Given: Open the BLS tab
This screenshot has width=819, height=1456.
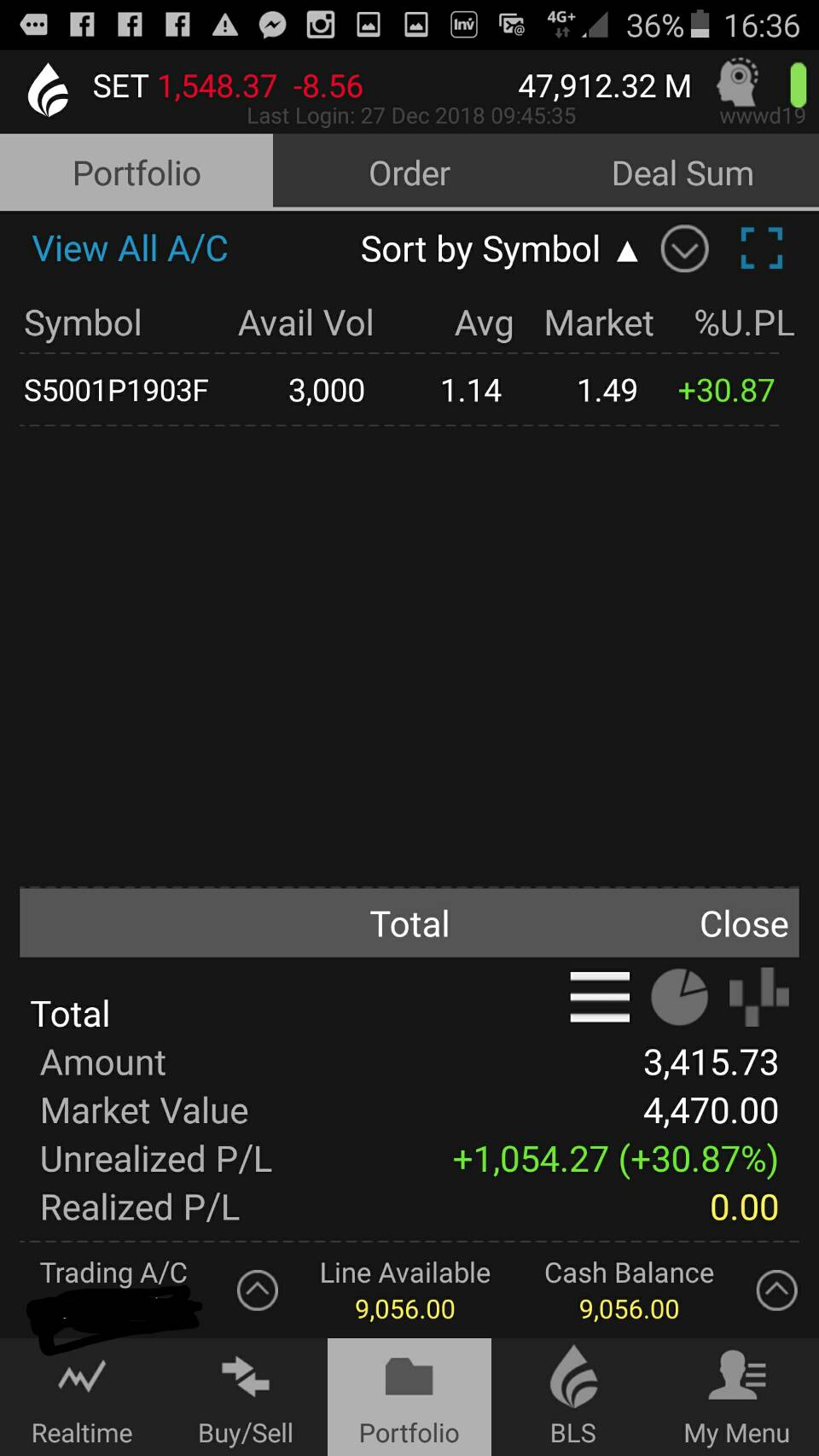Looking at the screenshot, I should 573,1398.
